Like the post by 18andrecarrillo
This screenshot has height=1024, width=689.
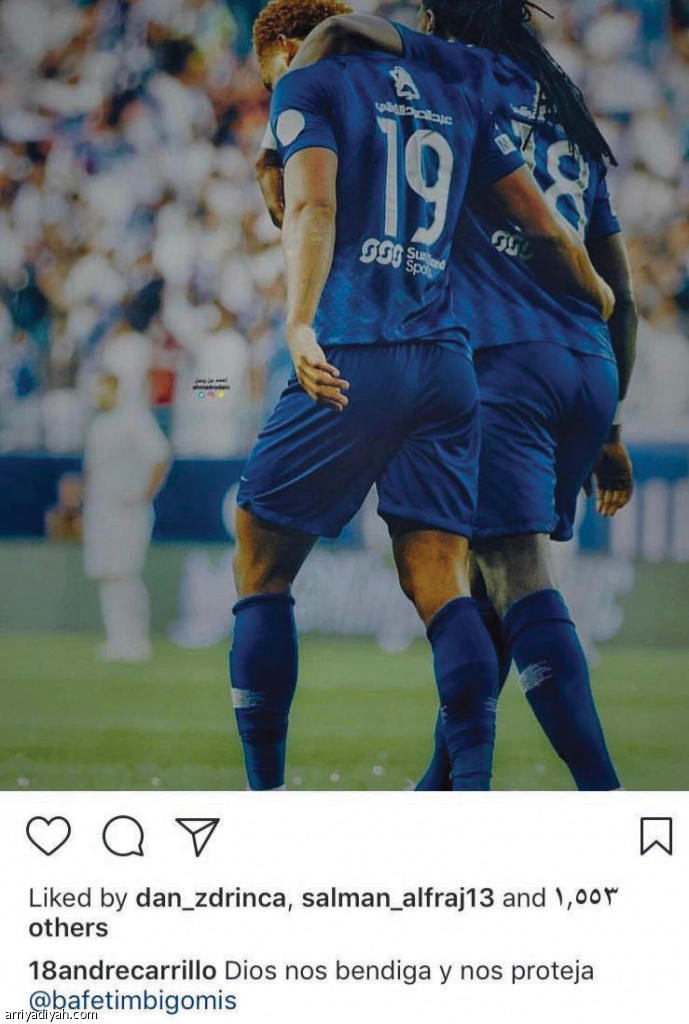point(48,836)
